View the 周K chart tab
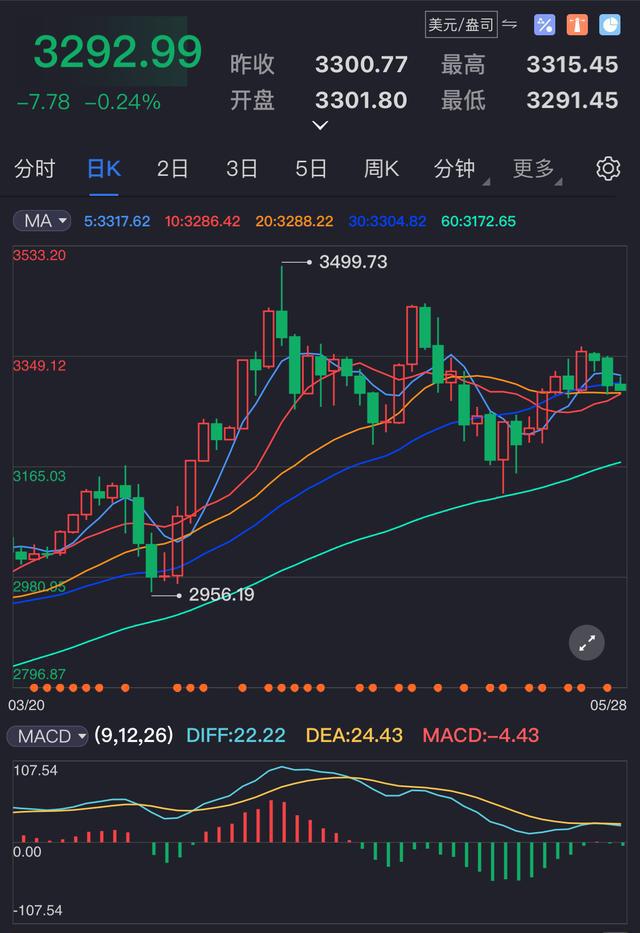 pyautogui.click(x=381, y=169)
